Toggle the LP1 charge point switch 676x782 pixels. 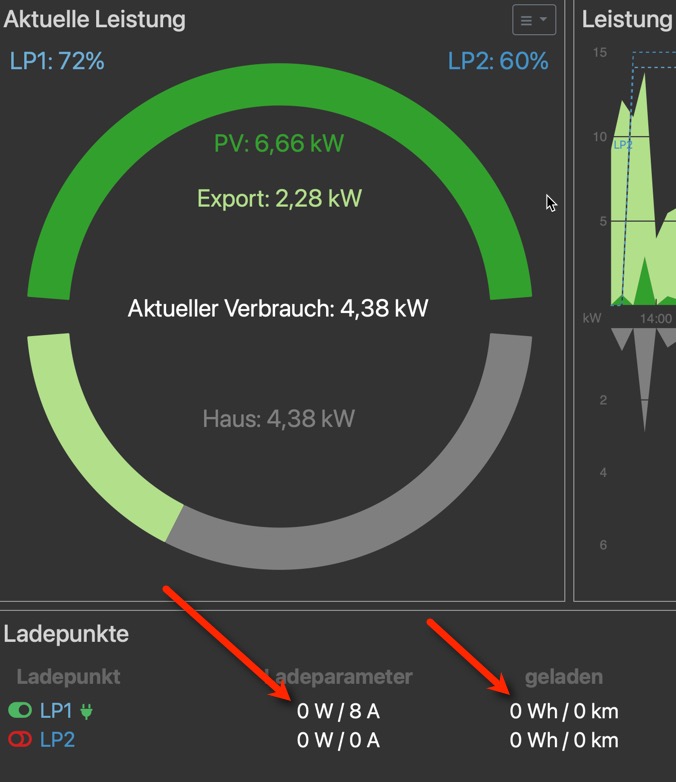[20, 711]
